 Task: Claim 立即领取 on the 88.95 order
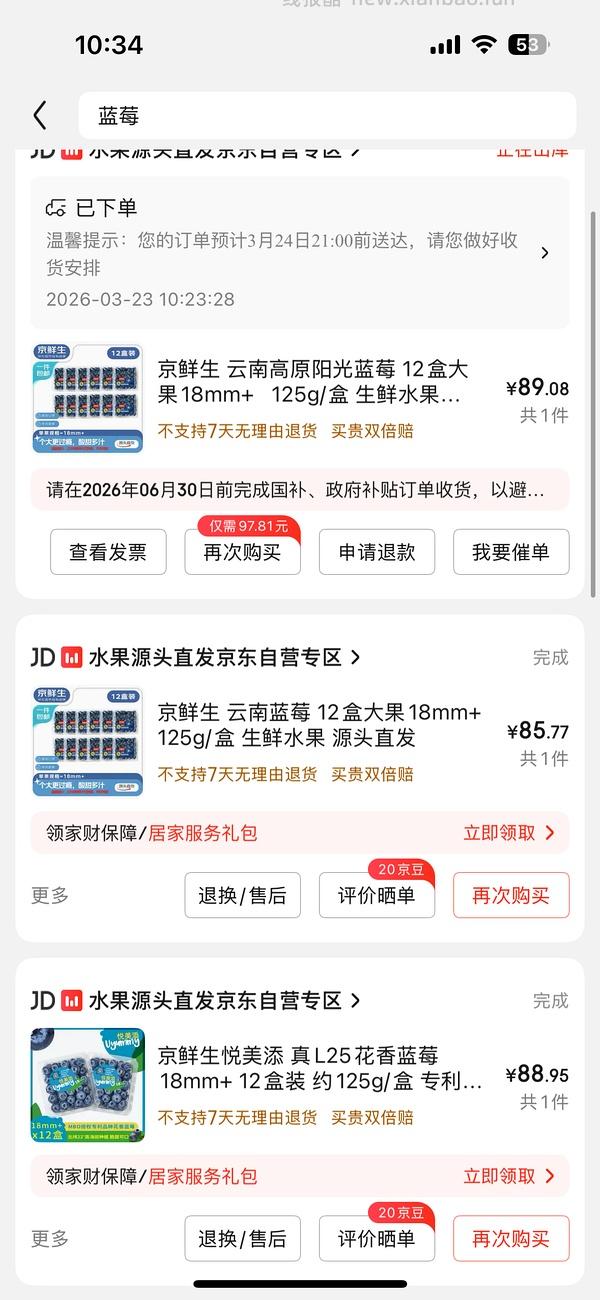508,1176
